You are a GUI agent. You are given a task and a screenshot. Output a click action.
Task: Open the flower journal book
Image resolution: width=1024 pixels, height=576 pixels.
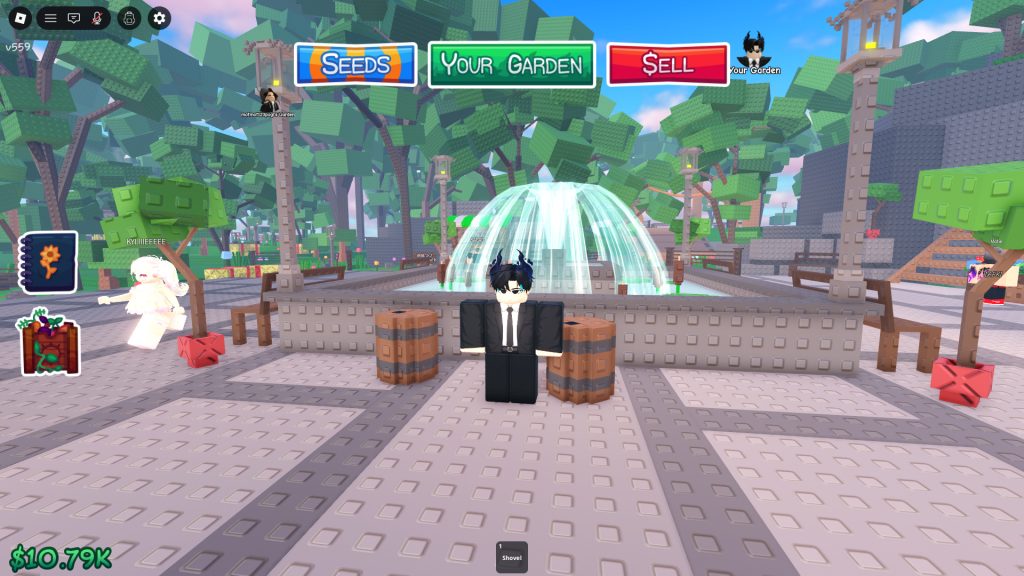(x=48, y=262)
